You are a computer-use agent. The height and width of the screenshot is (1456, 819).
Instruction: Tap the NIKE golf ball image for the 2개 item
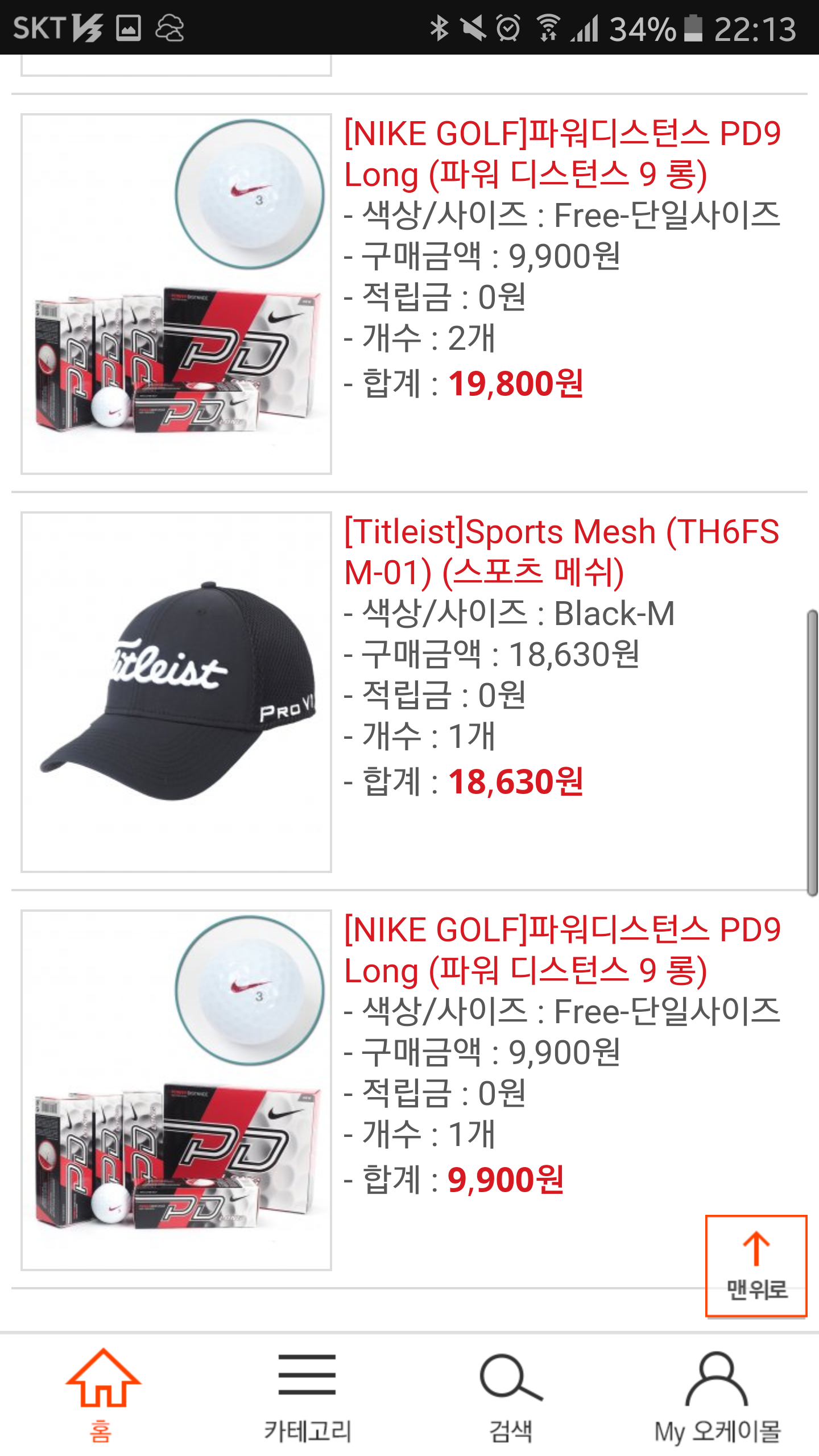pyautogui.click(x=176, y=293)
